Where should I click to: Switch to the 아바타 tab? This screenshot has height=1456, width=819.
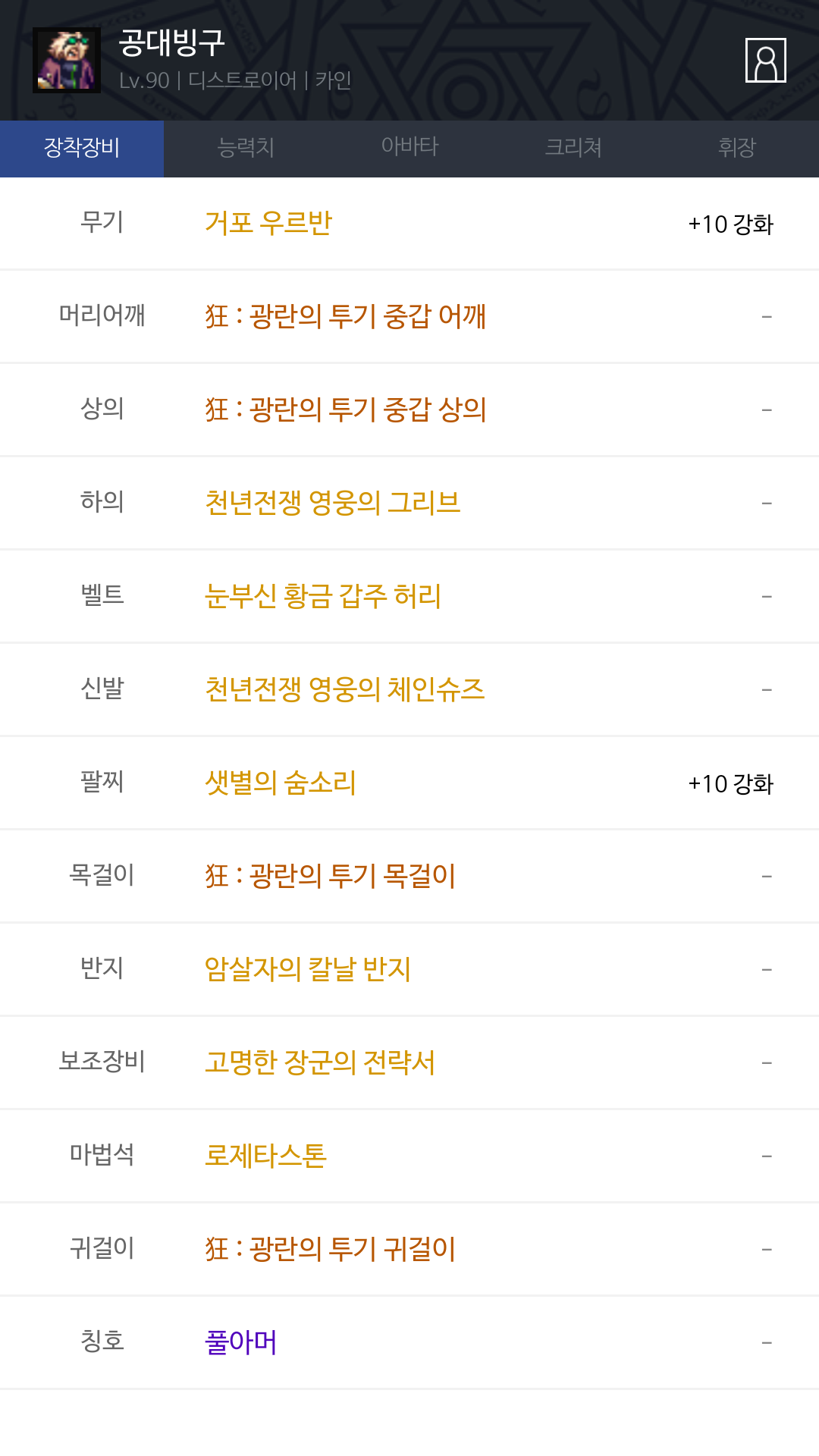(x=409, y=148)
